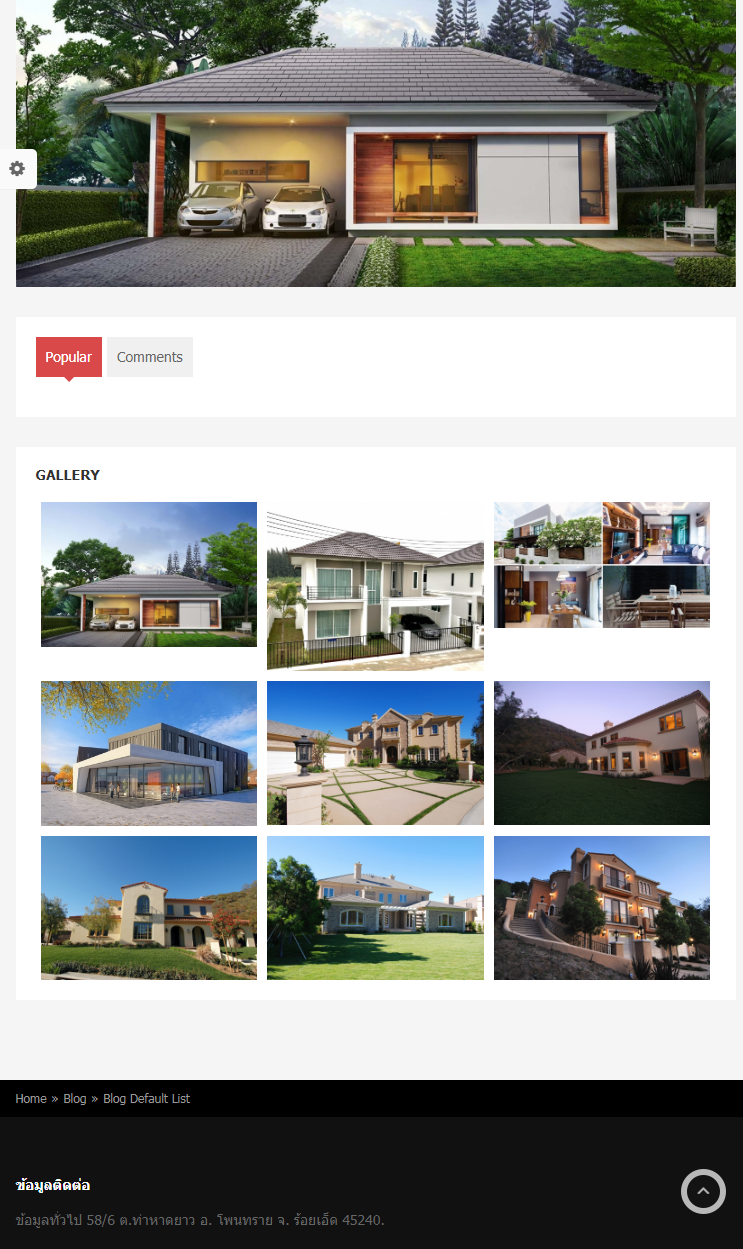Image resolution: width=743 pixels, height=1249 pixels.
Task: Open the settings gear panel
Action: click(x=17, y=169)
